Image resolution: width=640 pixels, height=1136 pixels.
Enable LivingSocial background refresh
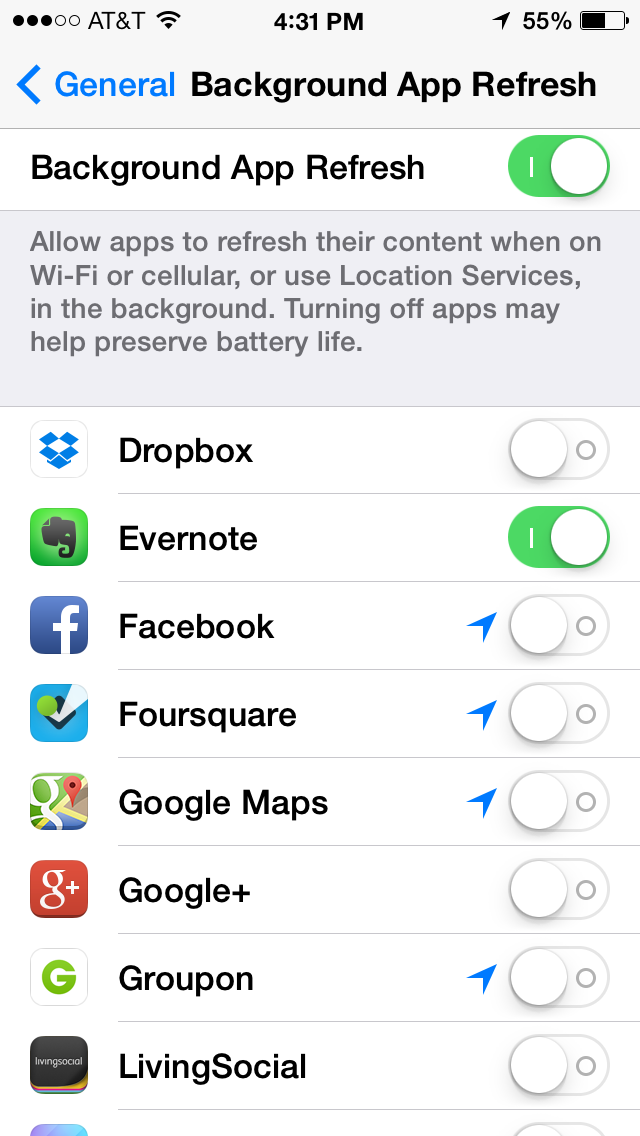point(558,1066)
